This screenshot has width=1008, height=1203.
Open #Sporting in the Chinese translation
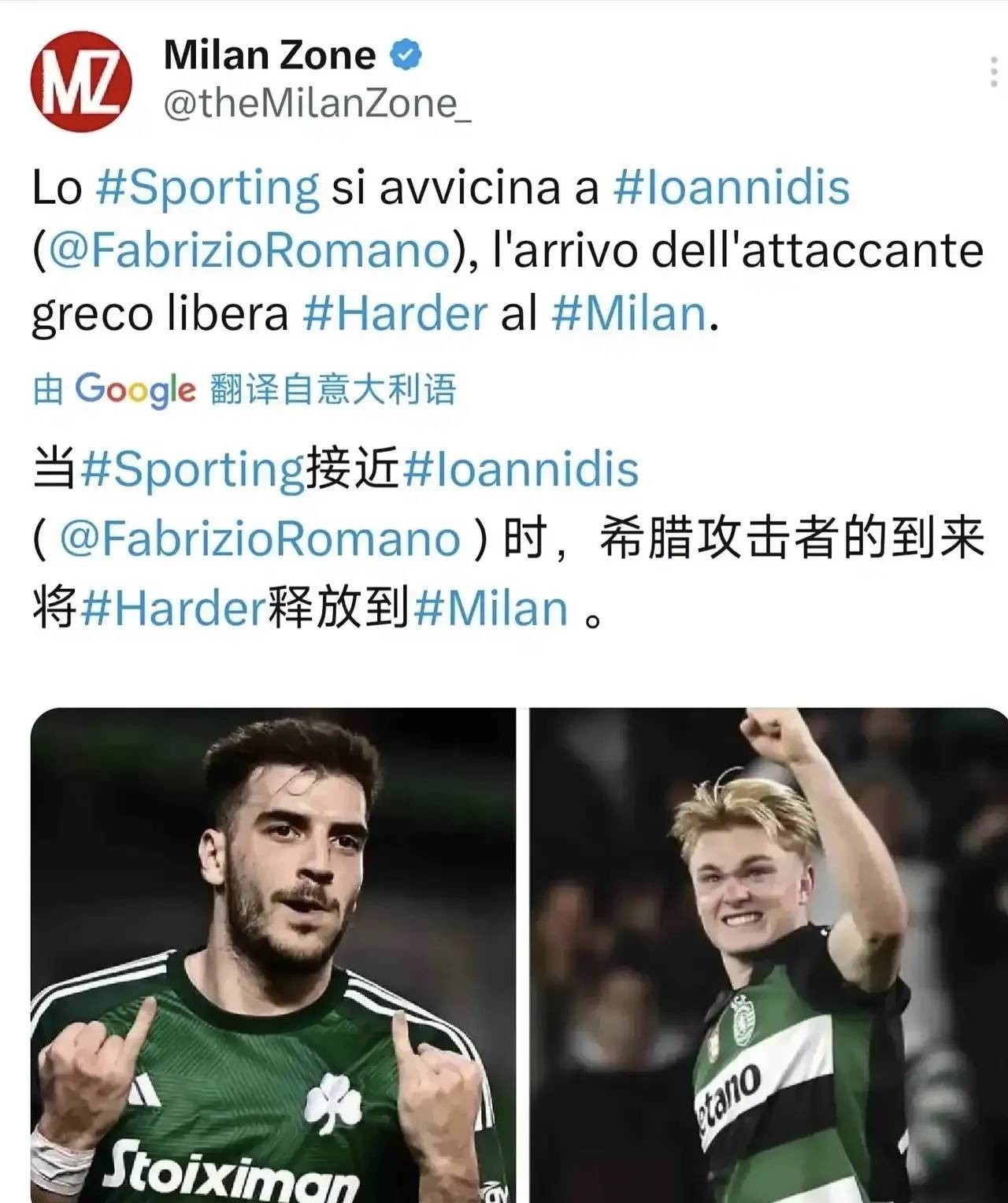[x=192, y=470]
